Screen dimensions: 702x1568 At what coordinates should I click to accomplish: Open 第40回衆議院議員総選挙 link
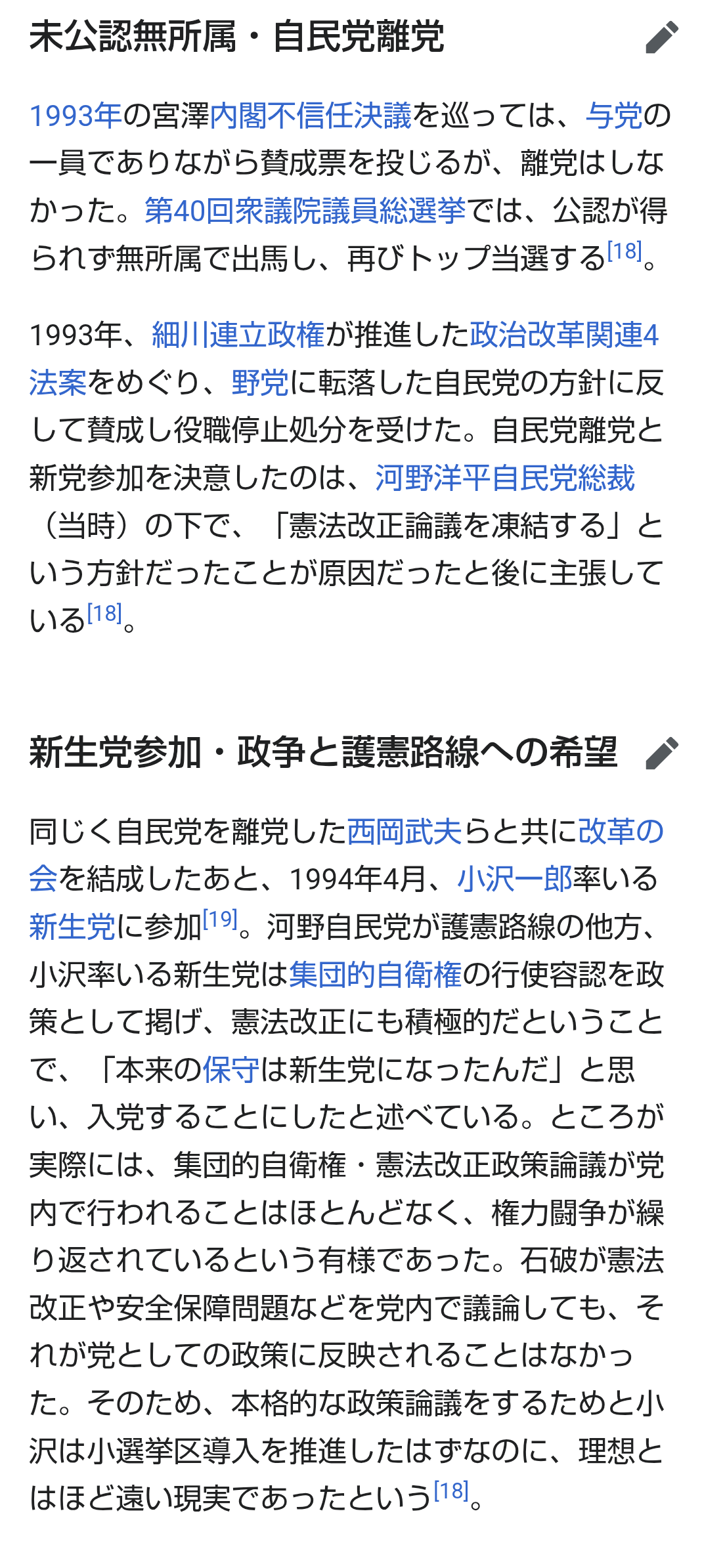point(305,211)
